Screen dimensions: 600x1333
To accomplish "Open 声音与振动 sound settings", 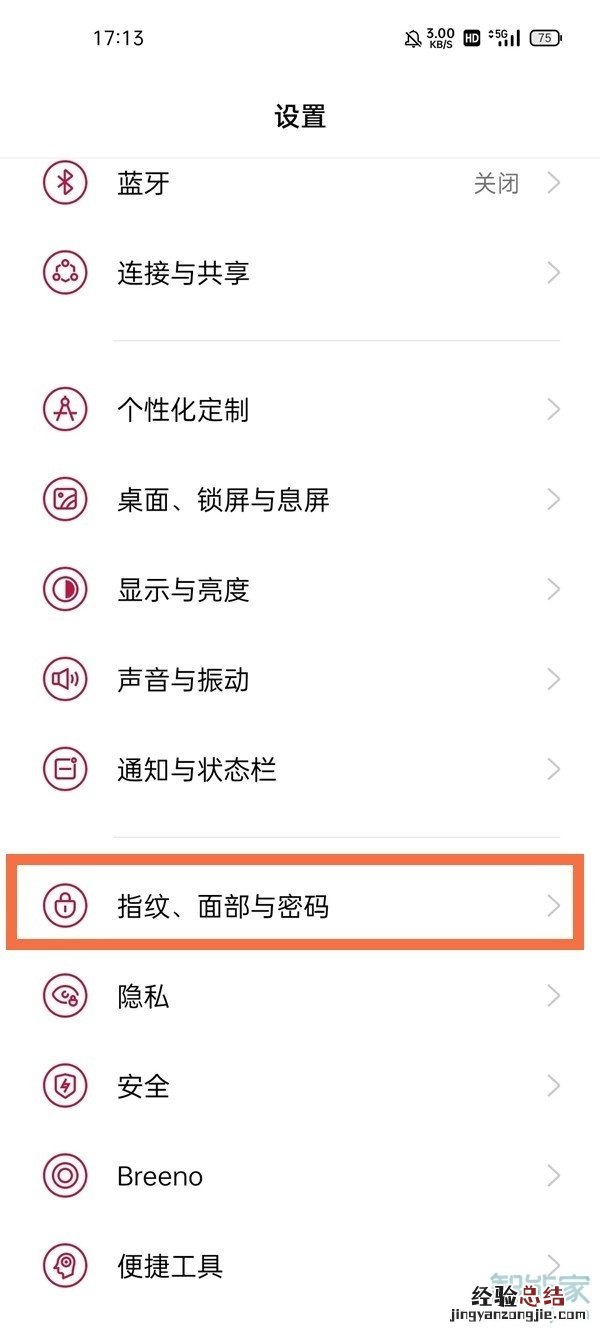I will (x=300, y=680).
